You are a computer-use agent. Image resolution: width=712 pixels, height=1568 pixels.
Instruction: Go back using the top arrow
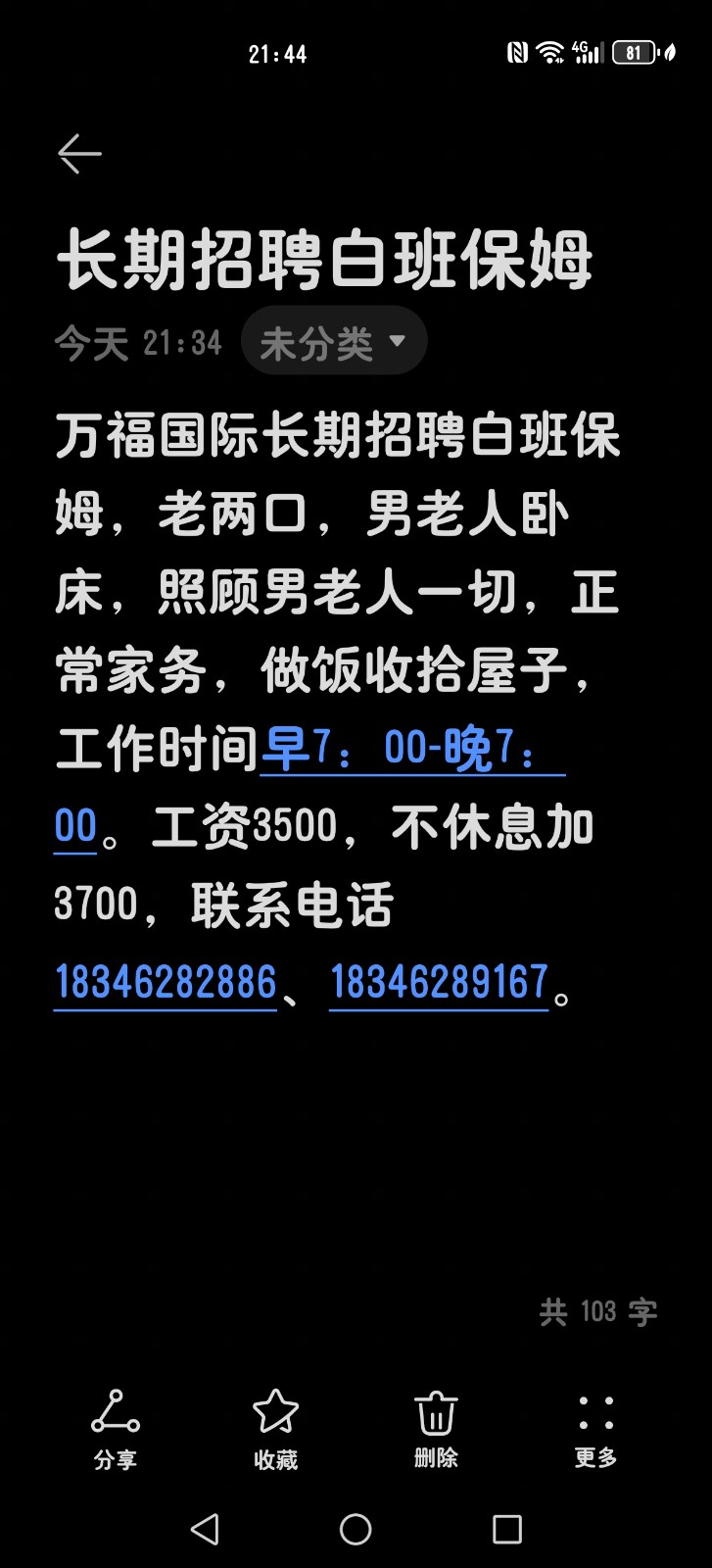pyautogui.click(x=79, y=154)
